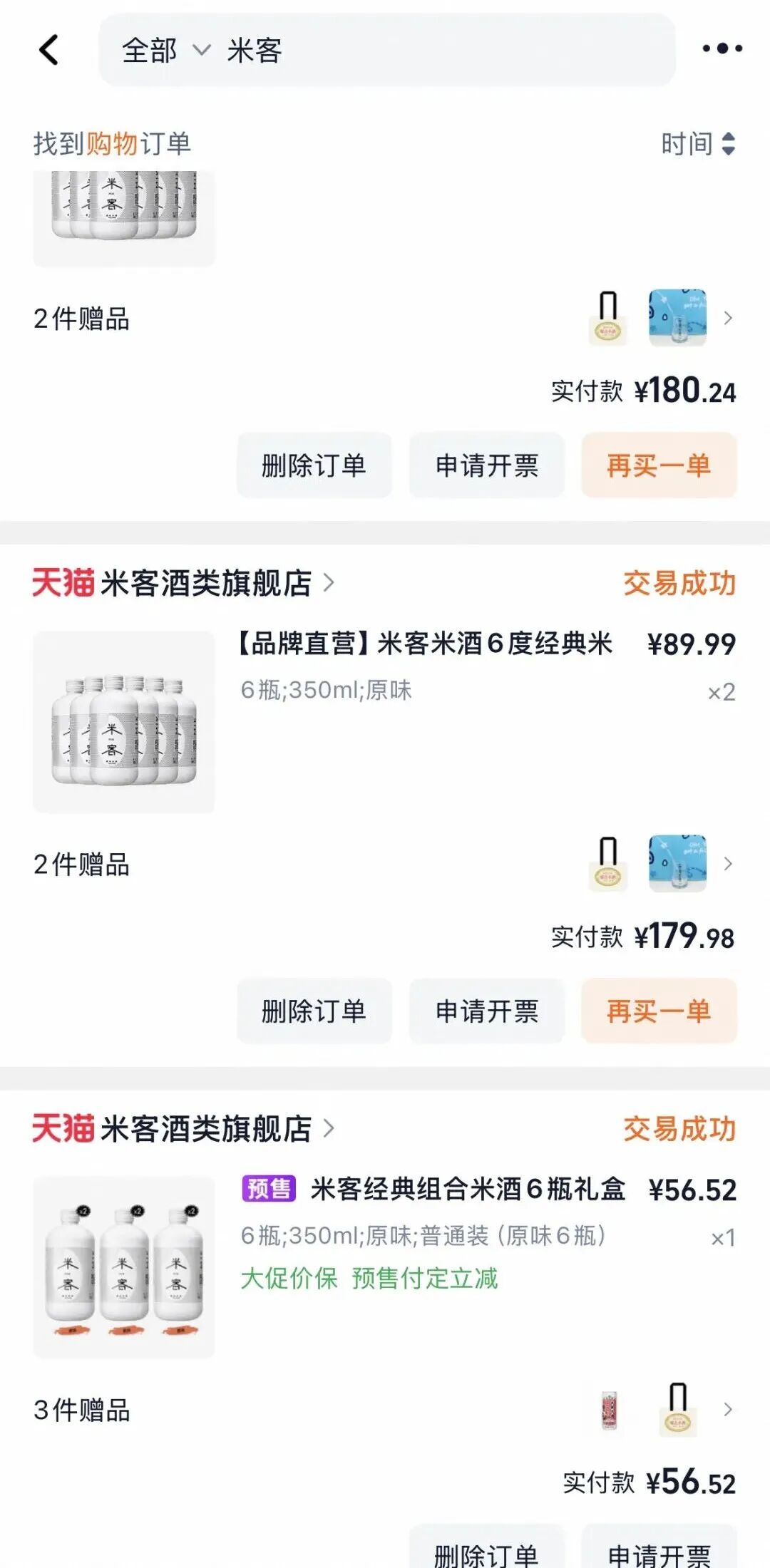The image size is (770, 1568).
Task: Sort orders by 时间
Action: click(x=697, y=144)
